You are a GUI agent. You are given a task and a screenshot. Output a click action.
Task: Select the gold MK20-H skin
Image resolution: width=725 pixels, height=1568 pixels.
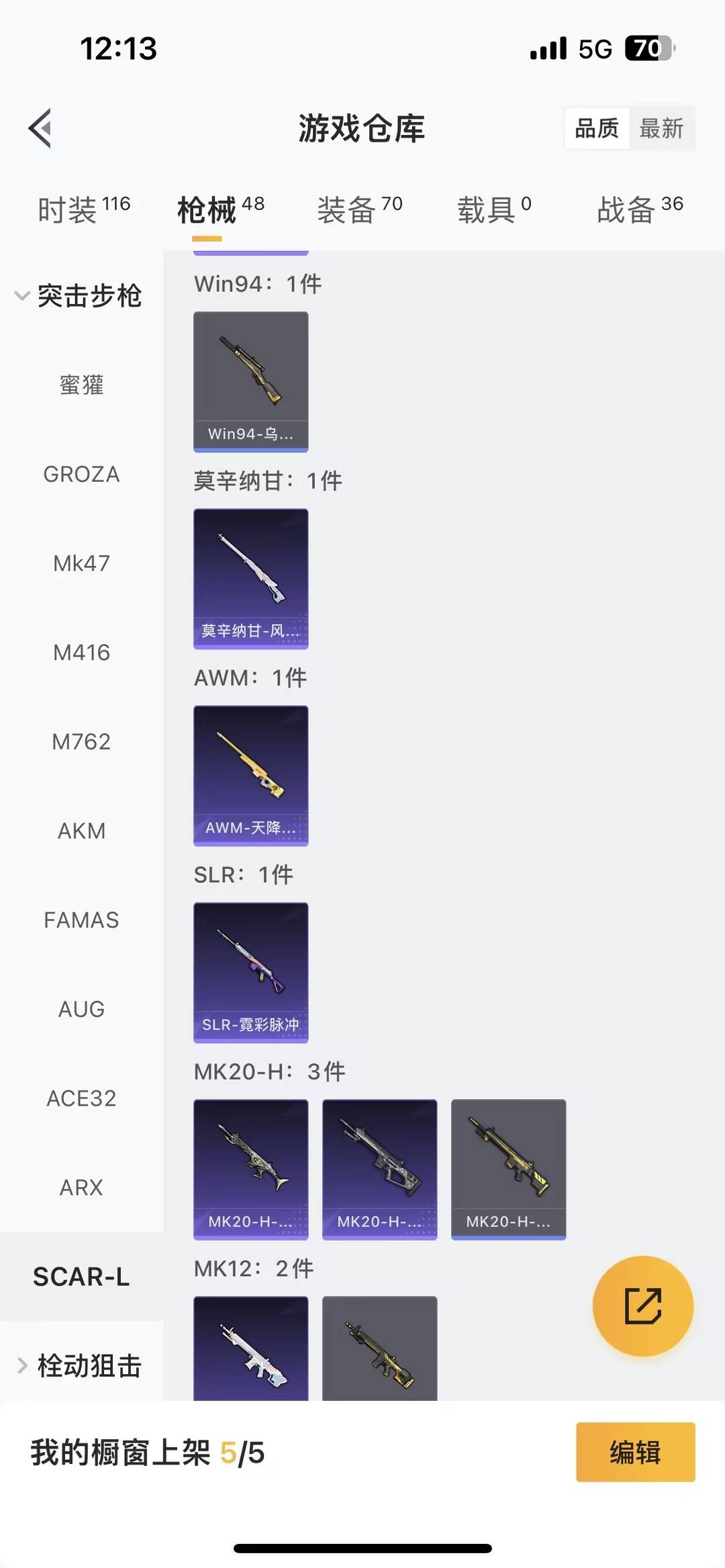tap(508, 1169)
